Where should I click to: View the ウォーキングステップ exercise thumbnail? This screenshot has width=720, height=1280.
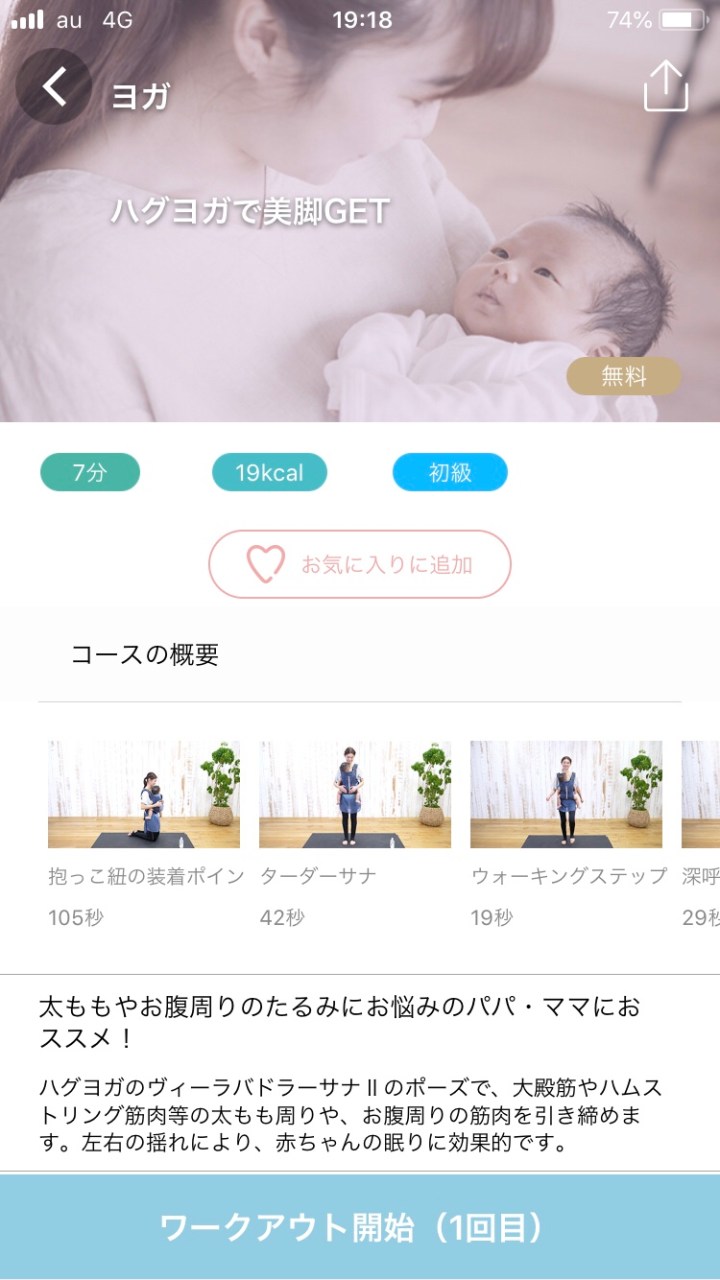click(566, 794)
